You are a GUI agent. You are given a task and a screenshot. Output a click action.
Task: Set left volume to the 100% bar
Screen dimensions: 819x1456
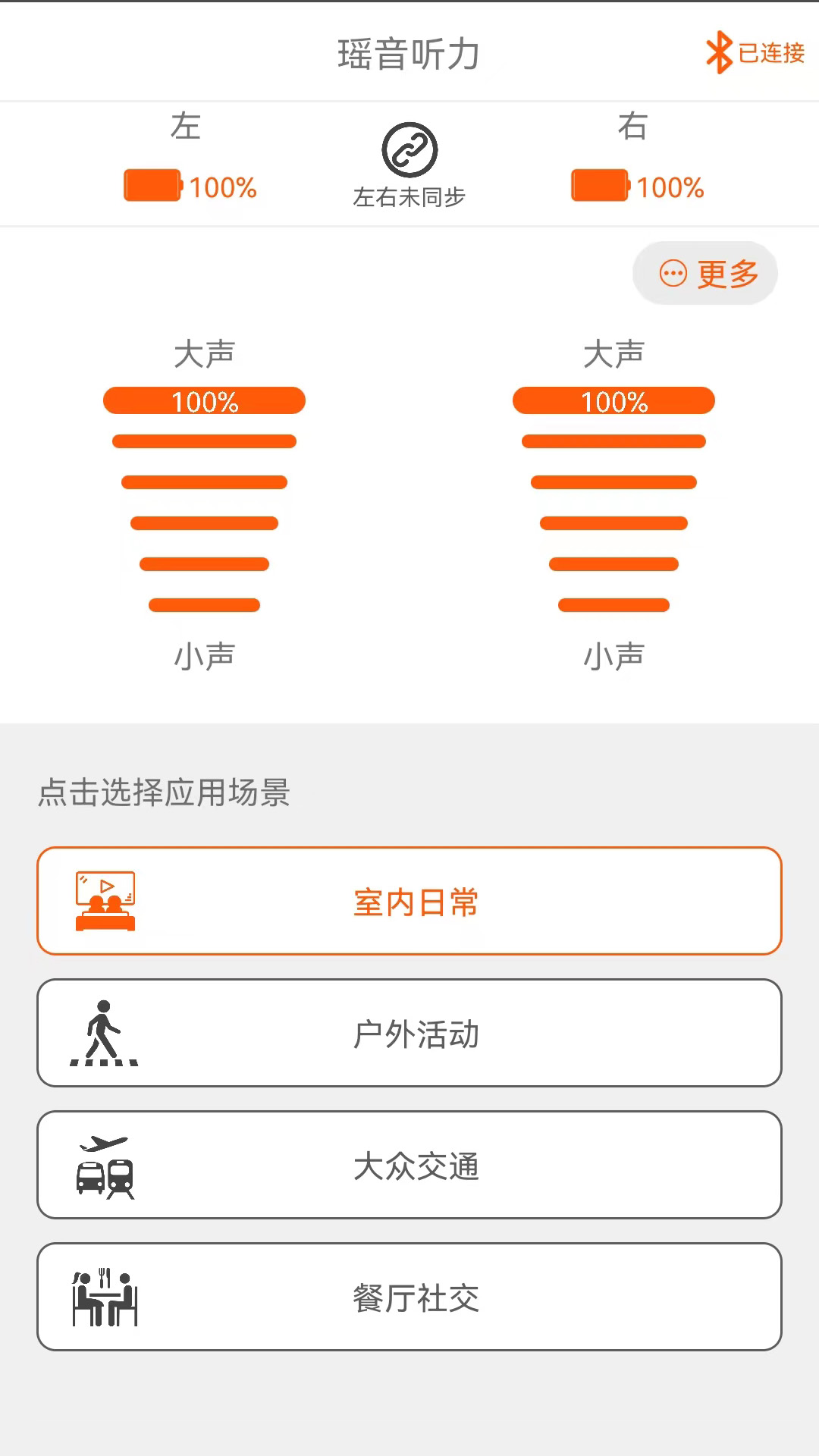(205, 400)
